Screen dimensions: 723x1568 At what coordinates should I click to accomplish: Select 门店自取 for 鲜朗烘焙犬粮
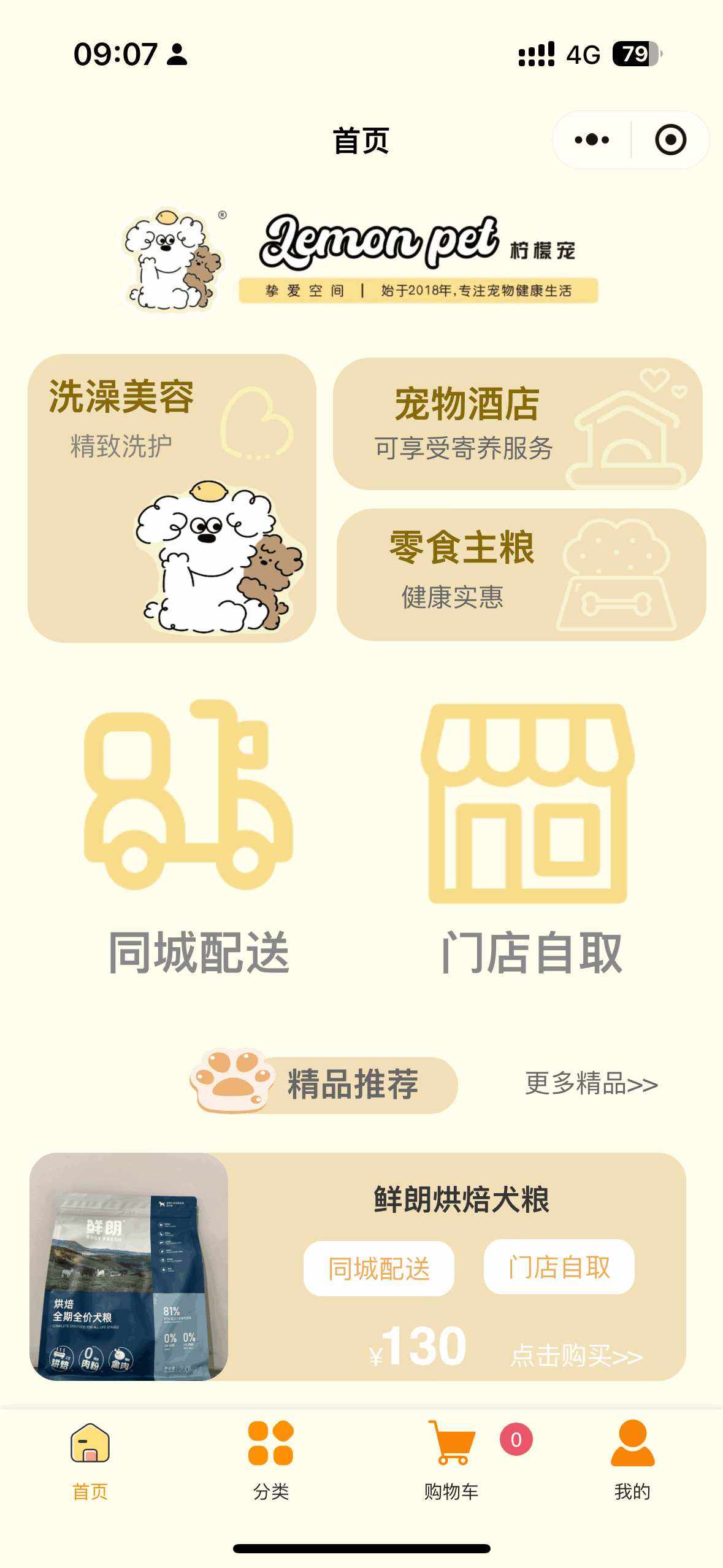[x=559, y=1267]
